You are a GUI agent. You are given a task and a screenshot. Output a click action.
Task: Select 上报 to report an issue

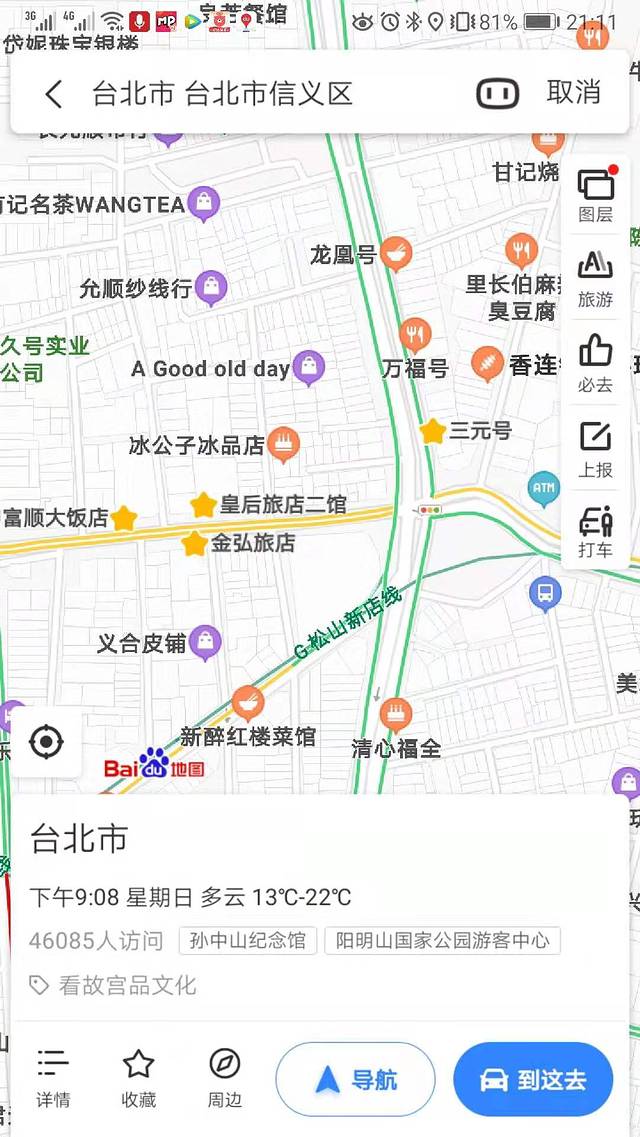[595, 448]
